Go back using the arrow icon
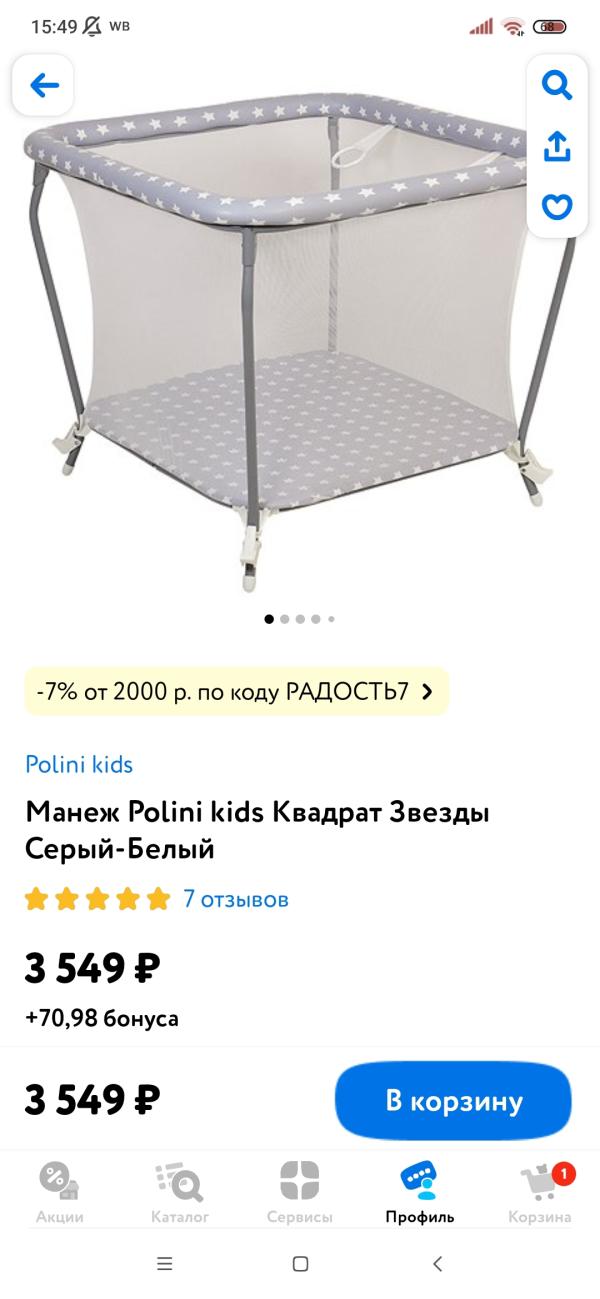Image resolution: width=600 pixels, height=1299 pixels. (x=45, y=86)
